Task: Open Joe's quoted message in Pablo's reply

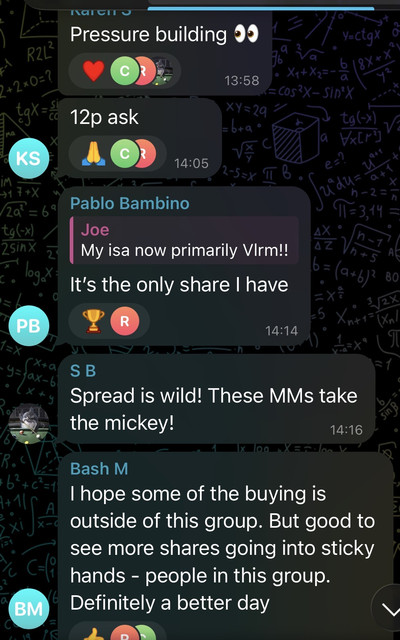Action: [184, 240]
